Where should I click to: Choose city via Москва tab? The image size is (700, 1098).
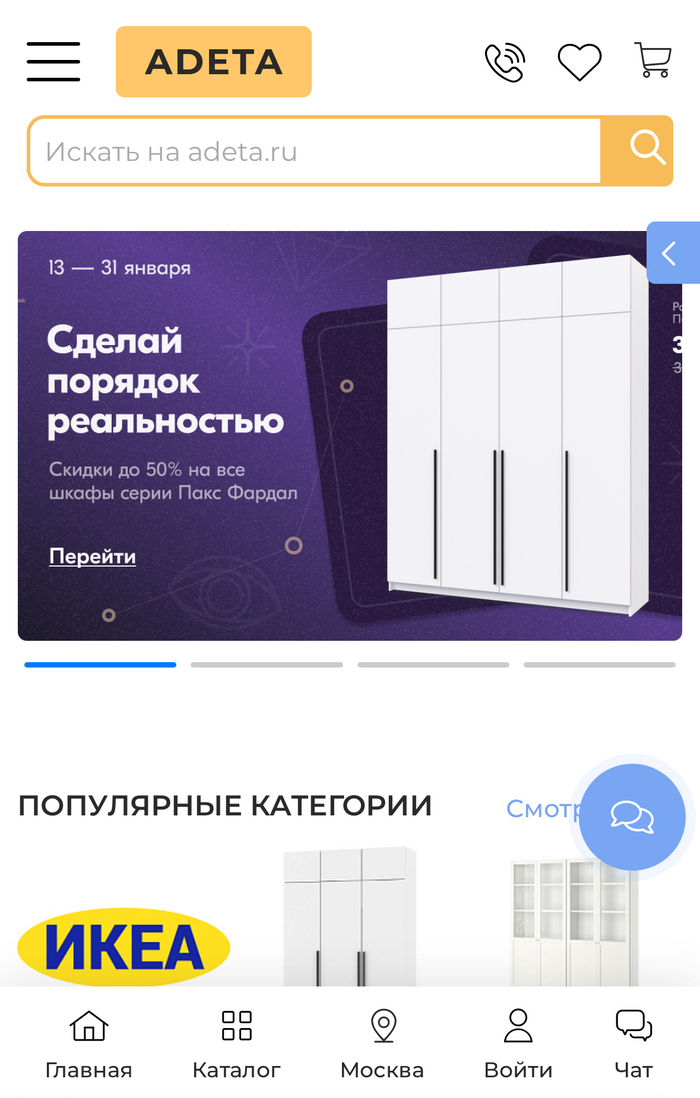coord(382,1044)
